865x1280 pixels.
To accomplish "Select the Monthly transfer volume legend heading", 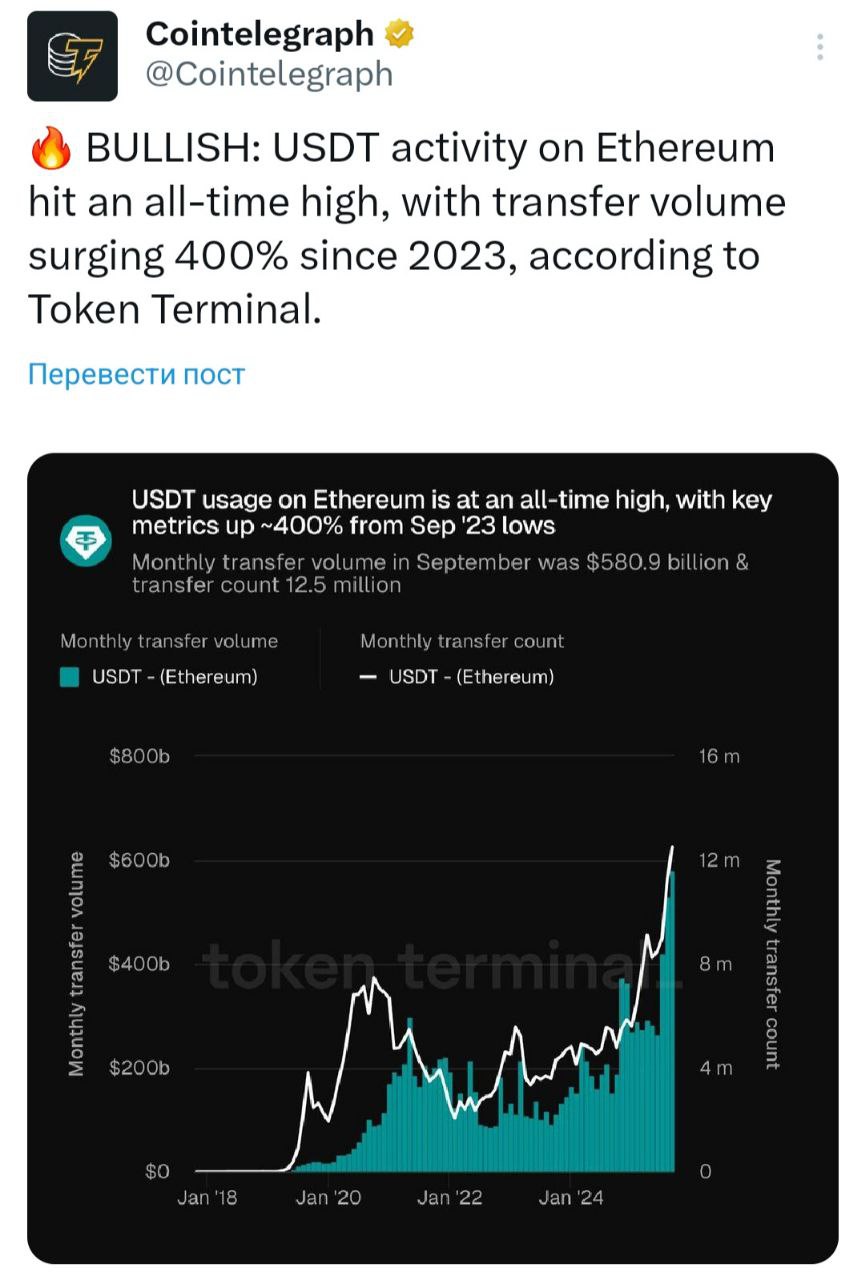I will tap(169, 641).
